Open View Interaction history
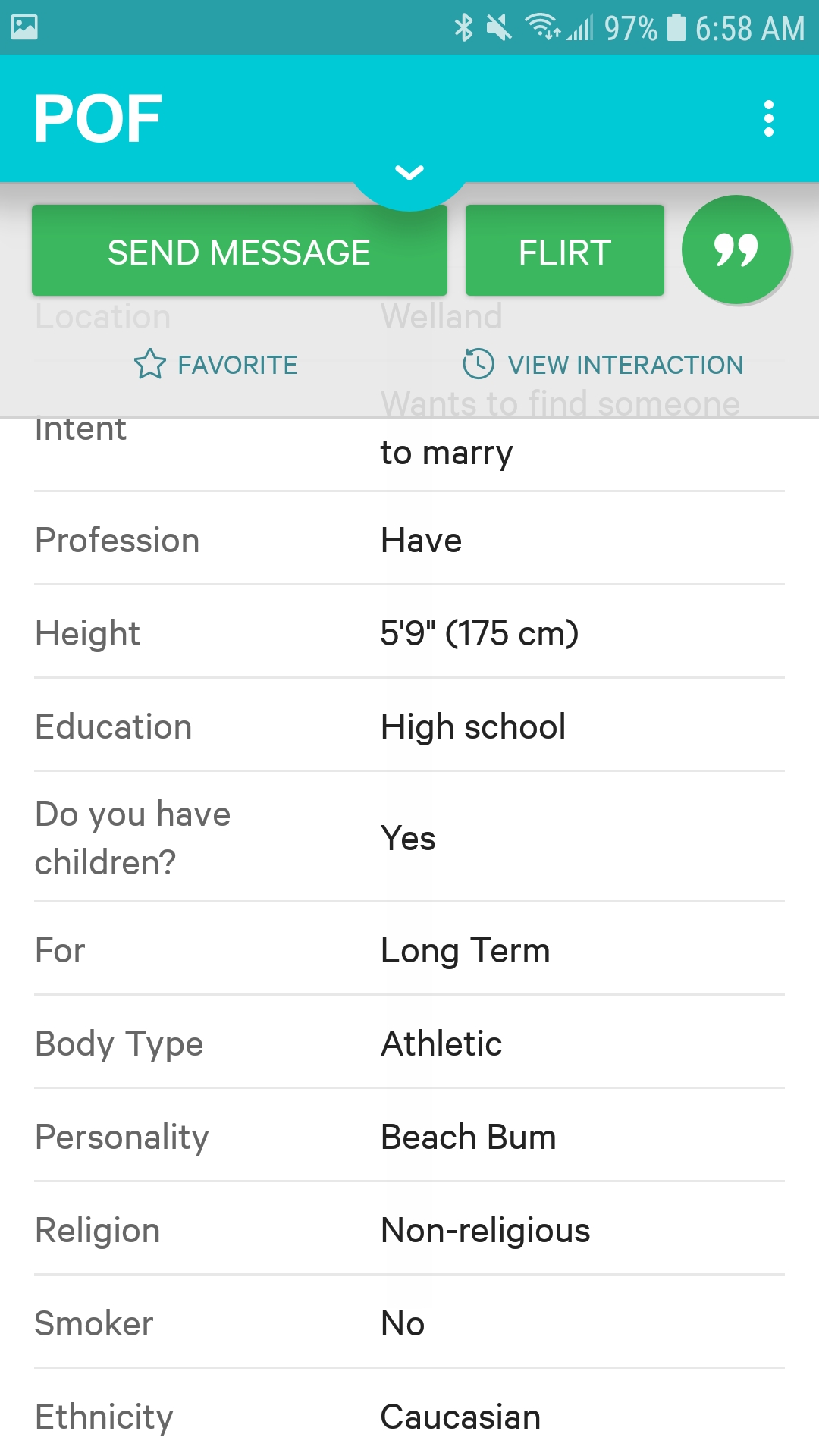The height and width of the screenshot is (1456, 819). pos(604,365)
